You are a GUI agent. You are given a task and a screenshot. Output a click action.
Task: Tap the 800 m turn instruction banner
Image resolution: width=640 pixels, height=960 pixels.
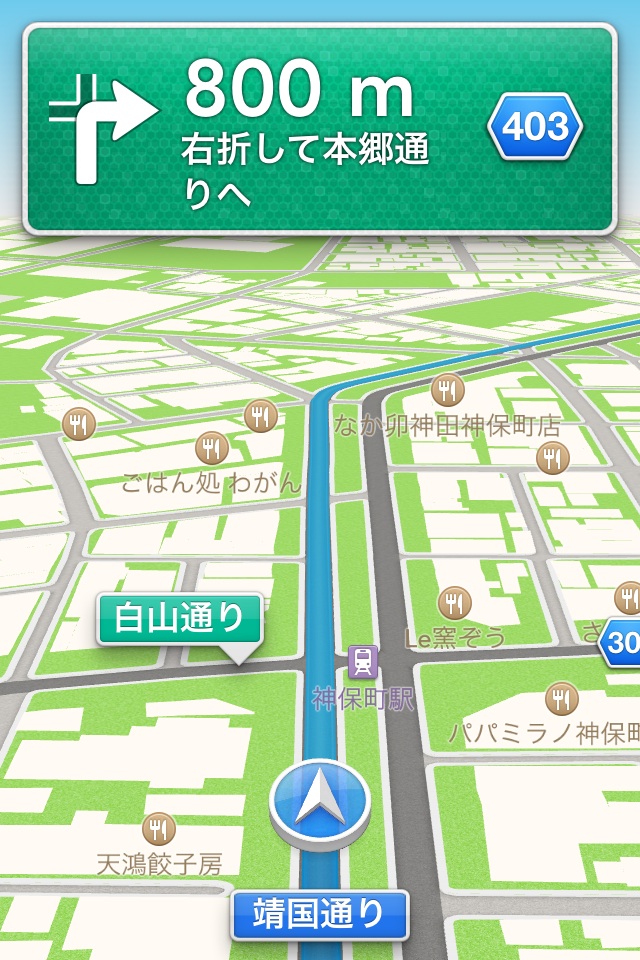point(318,128)
